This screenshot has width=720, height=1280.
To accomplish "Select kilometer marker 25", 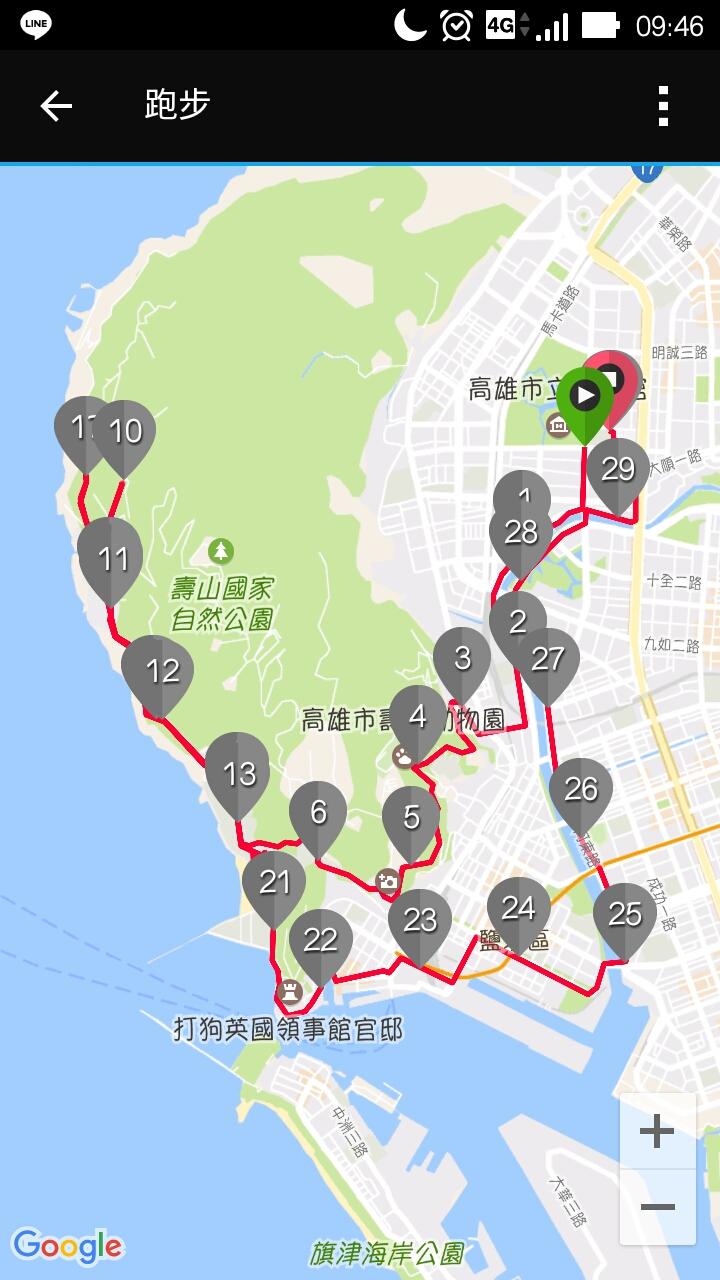I will [625, 914].
